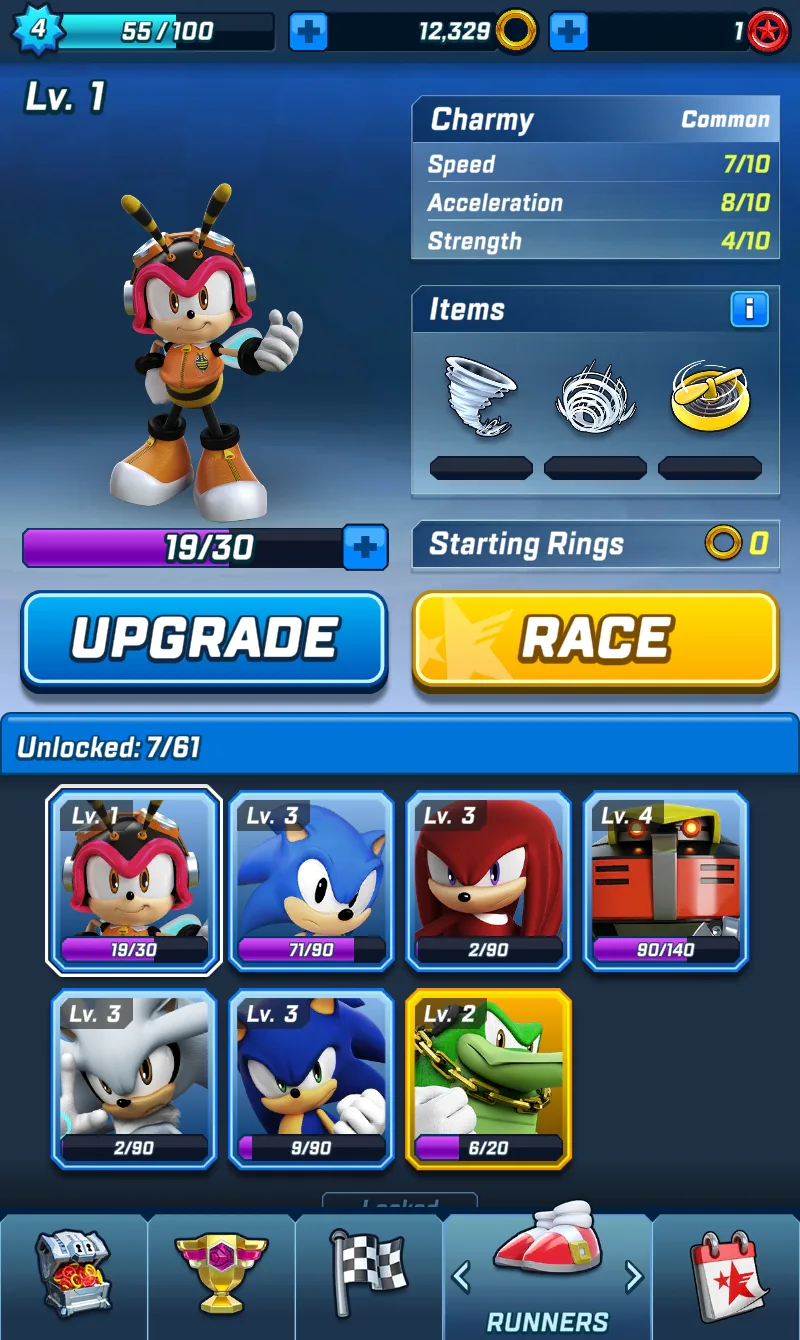Tap the UPGRADE button for Charmy
This screenshot has width=800, height=1340.
pos(204,639)
